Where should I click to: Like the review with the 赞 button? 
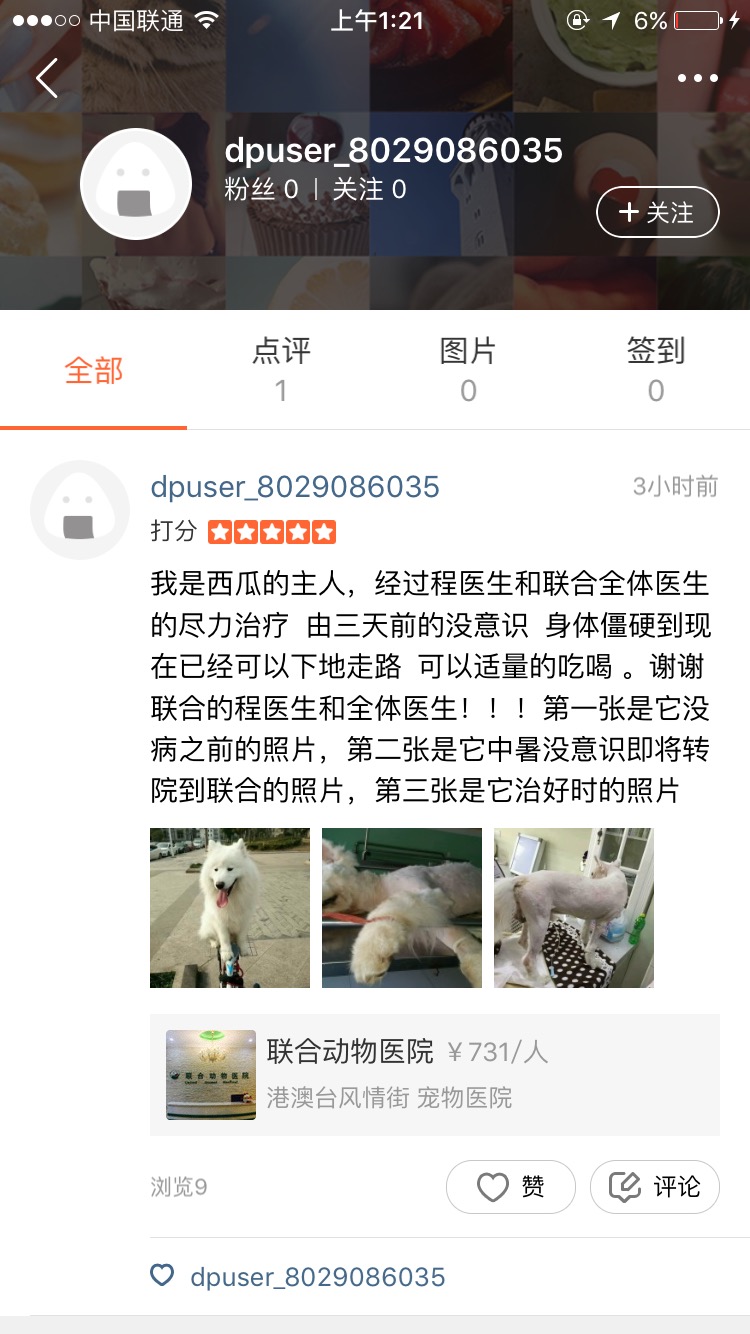pyautogui.click(x=511, y=1187)
